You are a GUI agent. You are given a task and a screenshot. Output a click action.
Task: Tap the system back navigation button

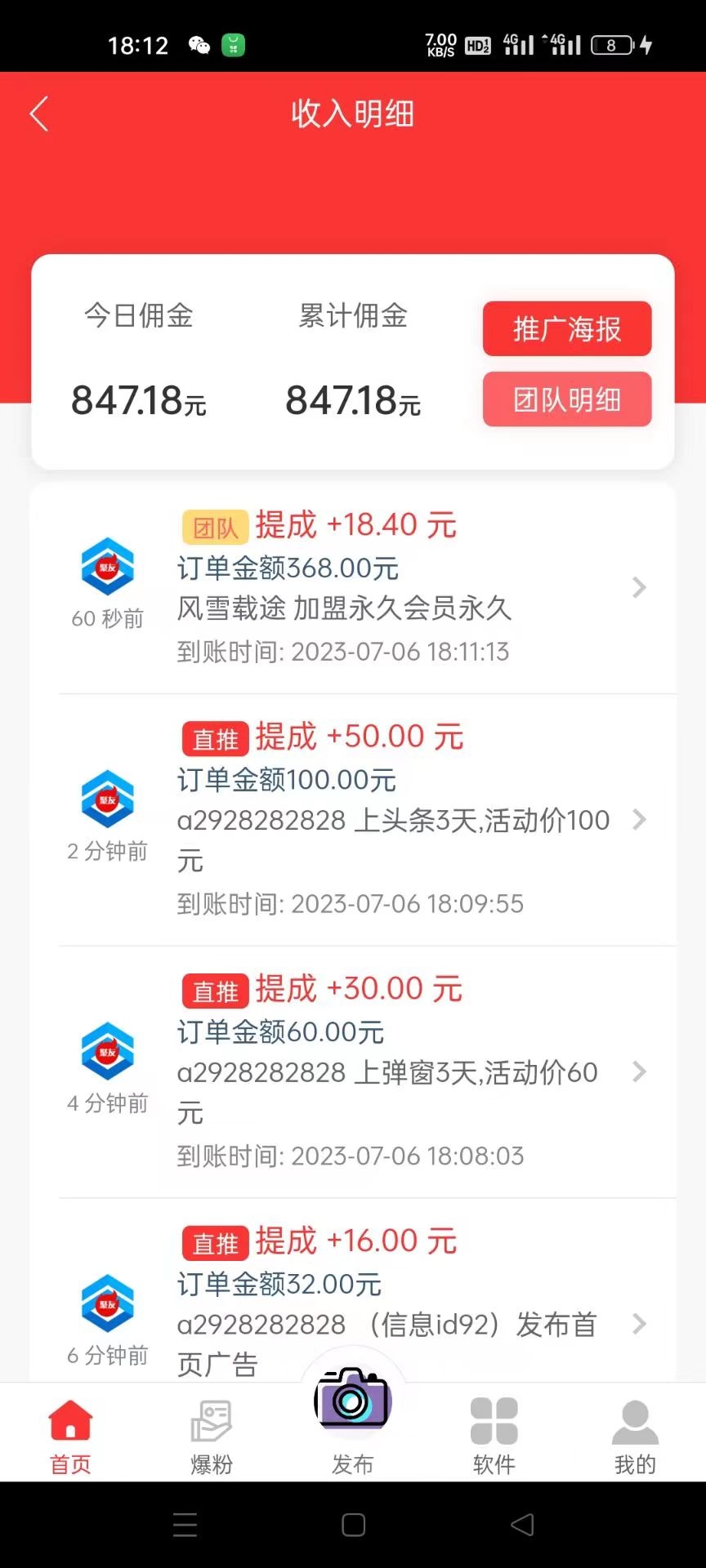[522, 1525]
